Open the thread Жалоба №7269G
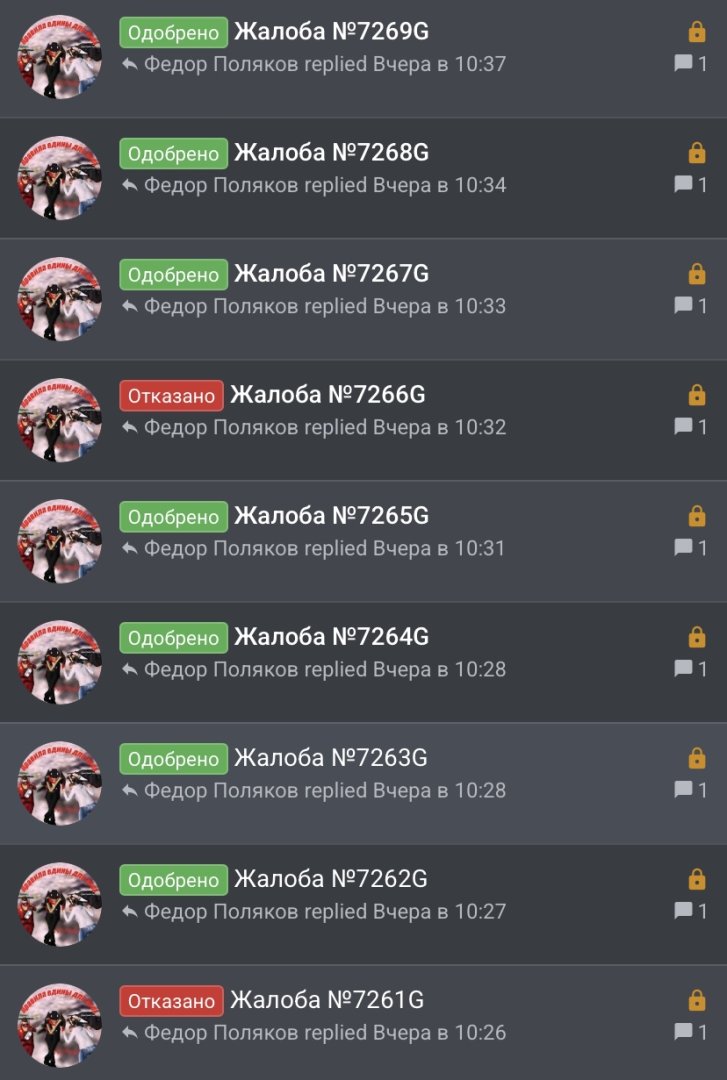727x1080 pixels. (331, 32)
